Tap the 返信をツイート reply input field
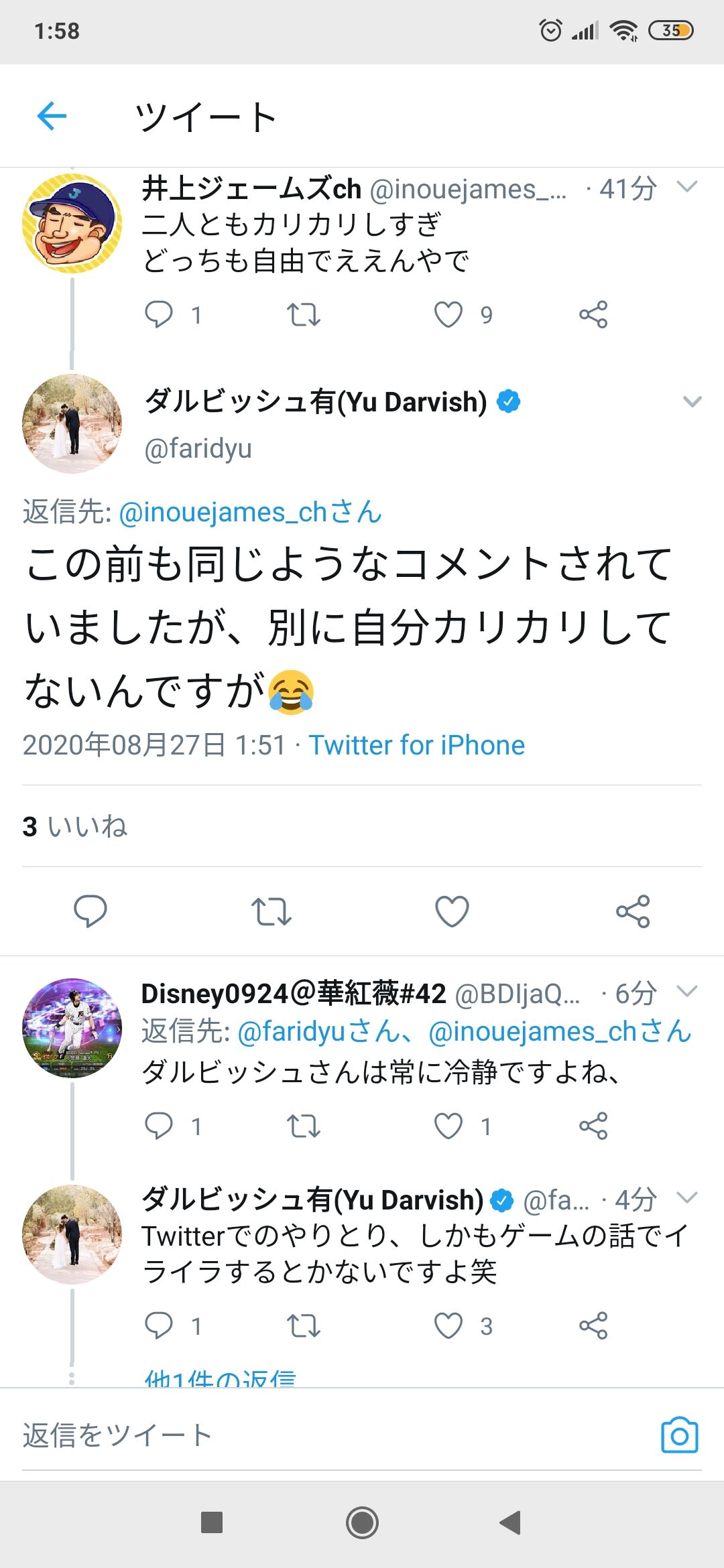Viewport: 724px width, 1568px height. pyautogui.click(x=268, y=1433)
